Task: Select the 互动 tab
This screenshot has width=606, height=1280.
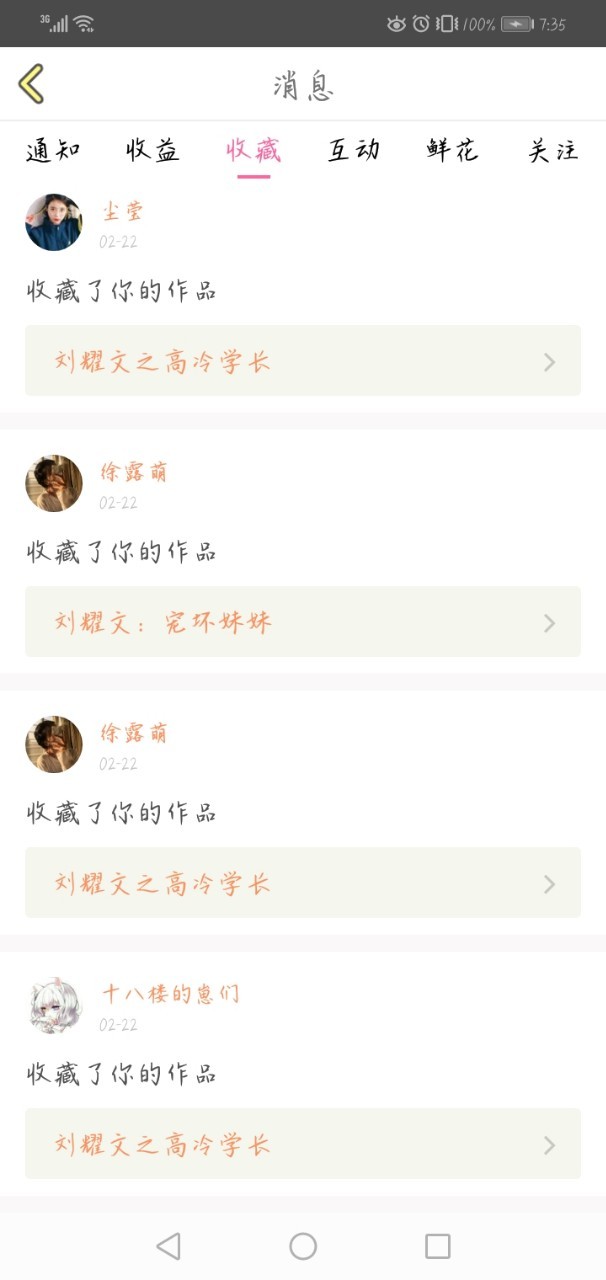Action: coord(354,151)
